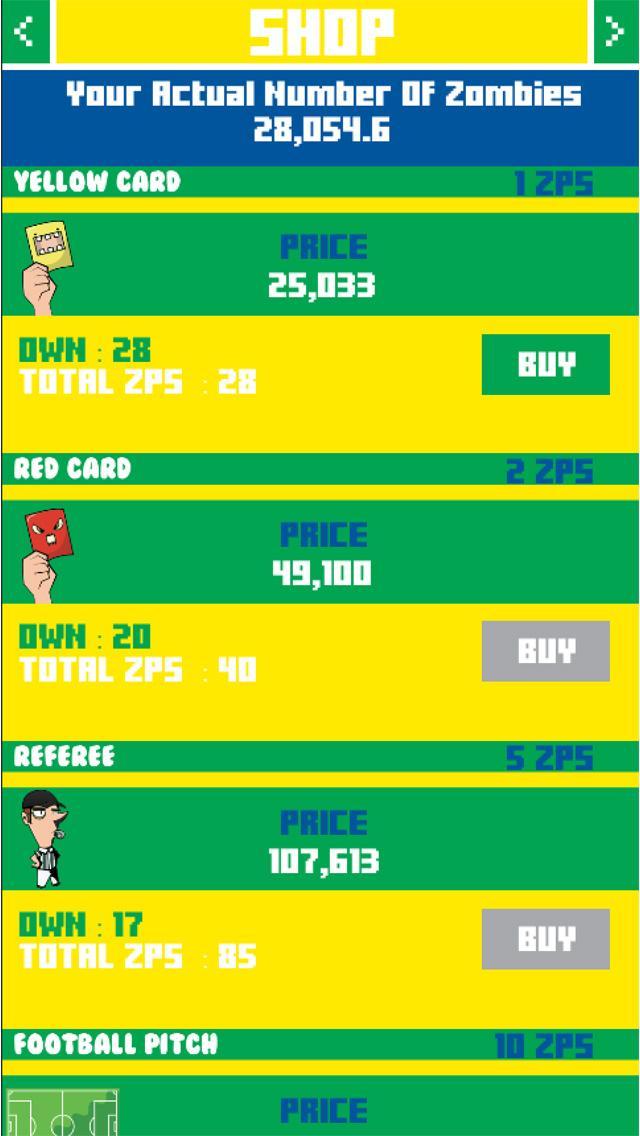
Task: Buy a Yellow Card upgrade
Action: click(x=545, y=365)
